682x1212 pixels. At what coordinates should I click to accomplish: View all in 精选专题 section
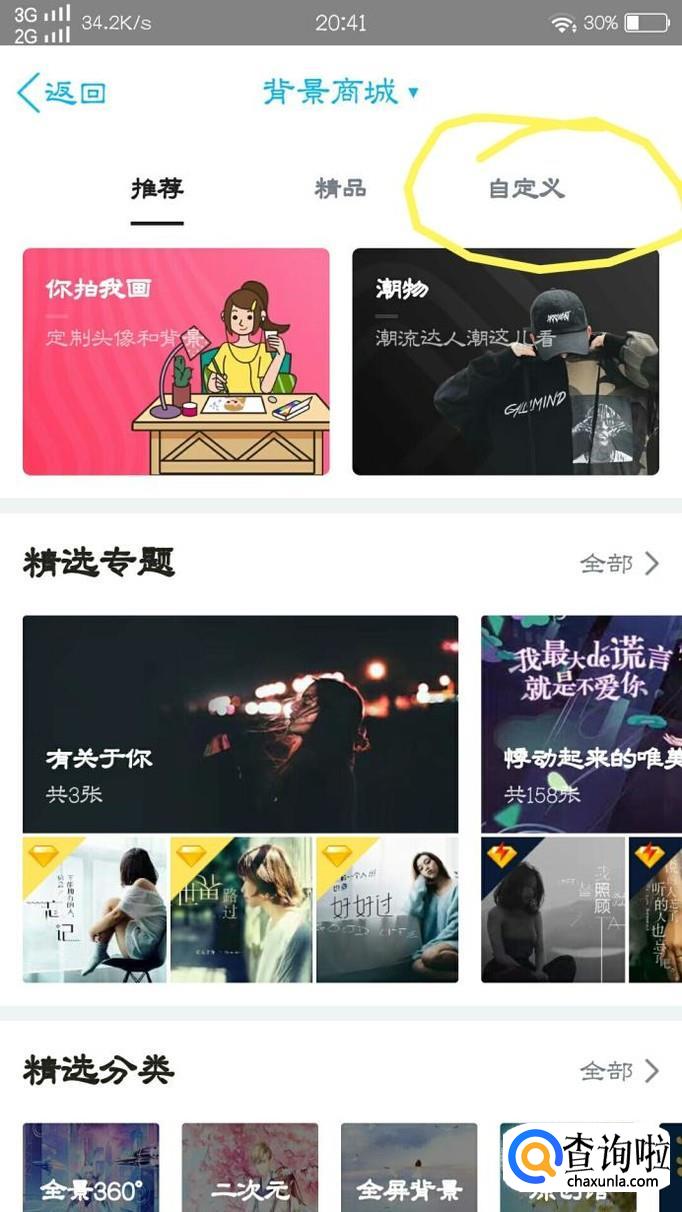pos(619,564)
